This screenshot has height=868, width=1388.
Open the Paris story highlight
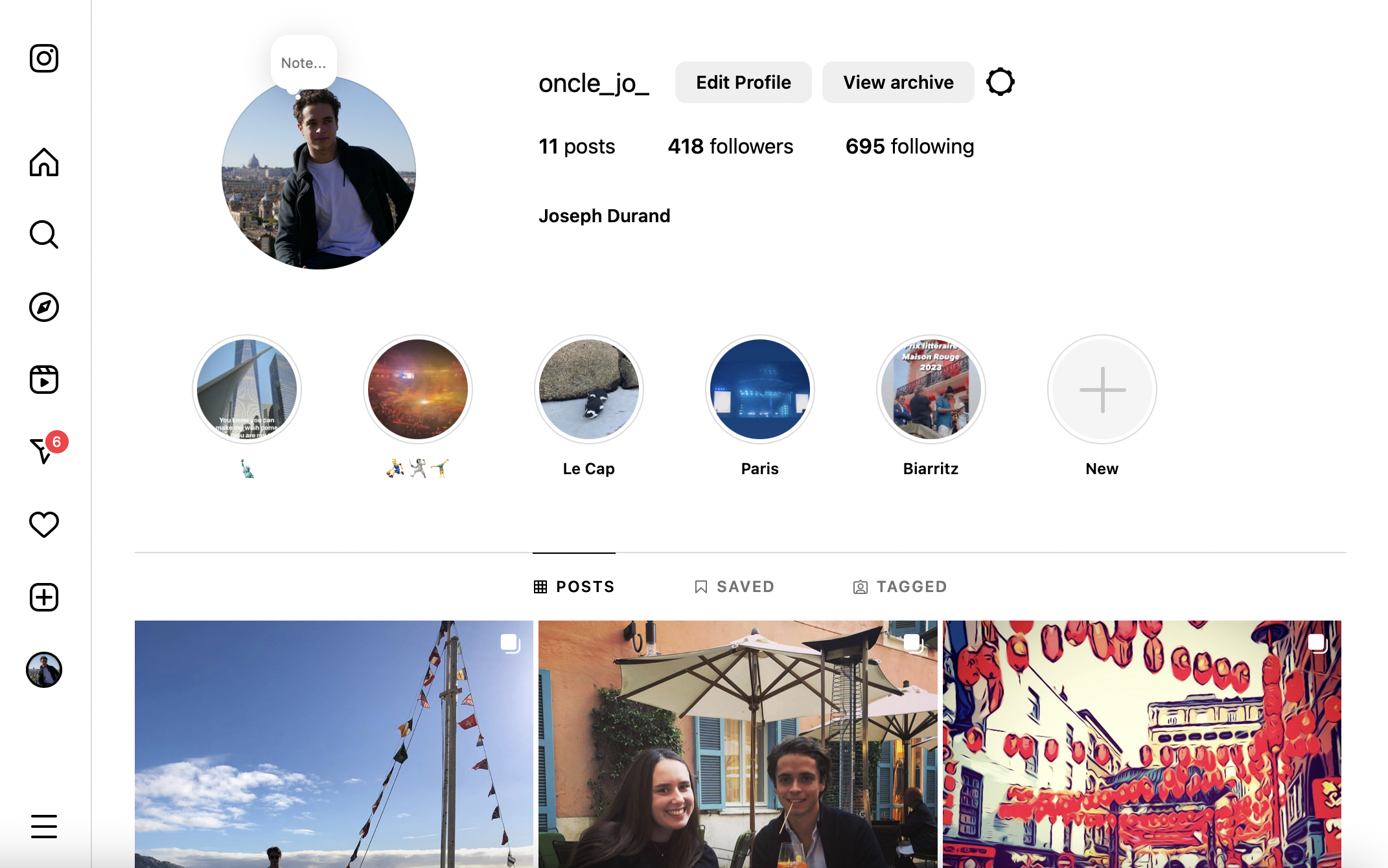click(759, 389)
